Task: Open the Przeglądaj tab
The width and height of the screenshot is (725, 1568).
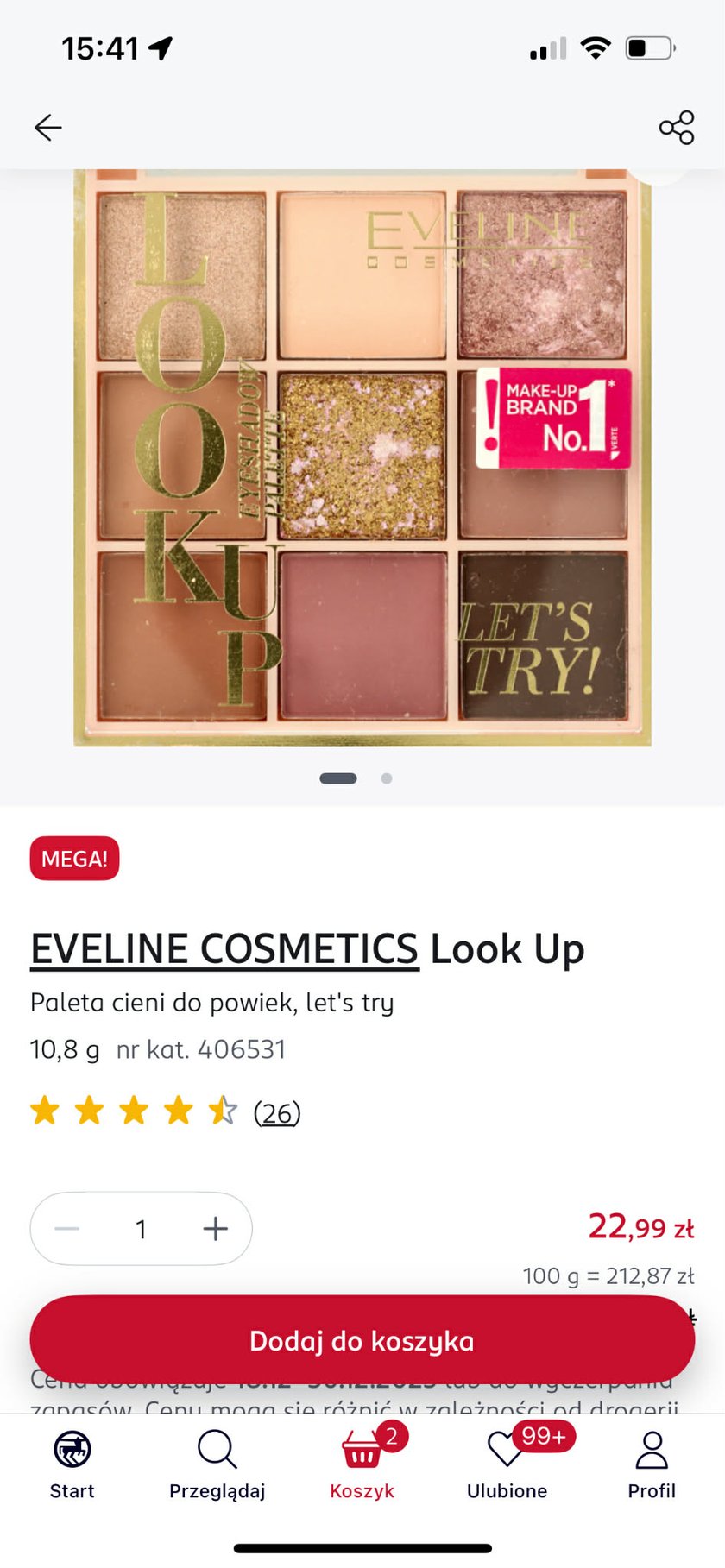Action: pos(217,1466)
